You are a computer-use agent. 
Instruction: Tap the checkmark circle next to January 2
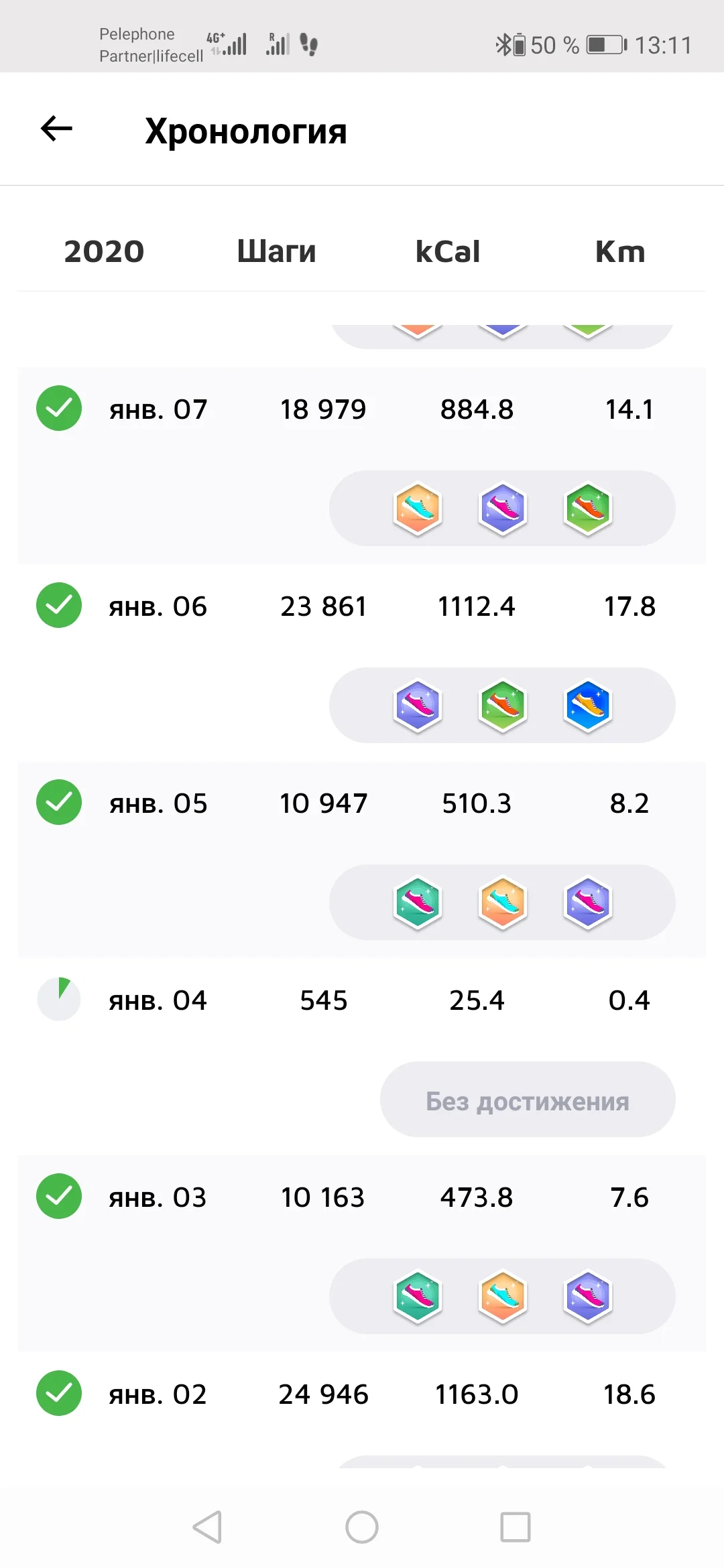coord(58,1394)
